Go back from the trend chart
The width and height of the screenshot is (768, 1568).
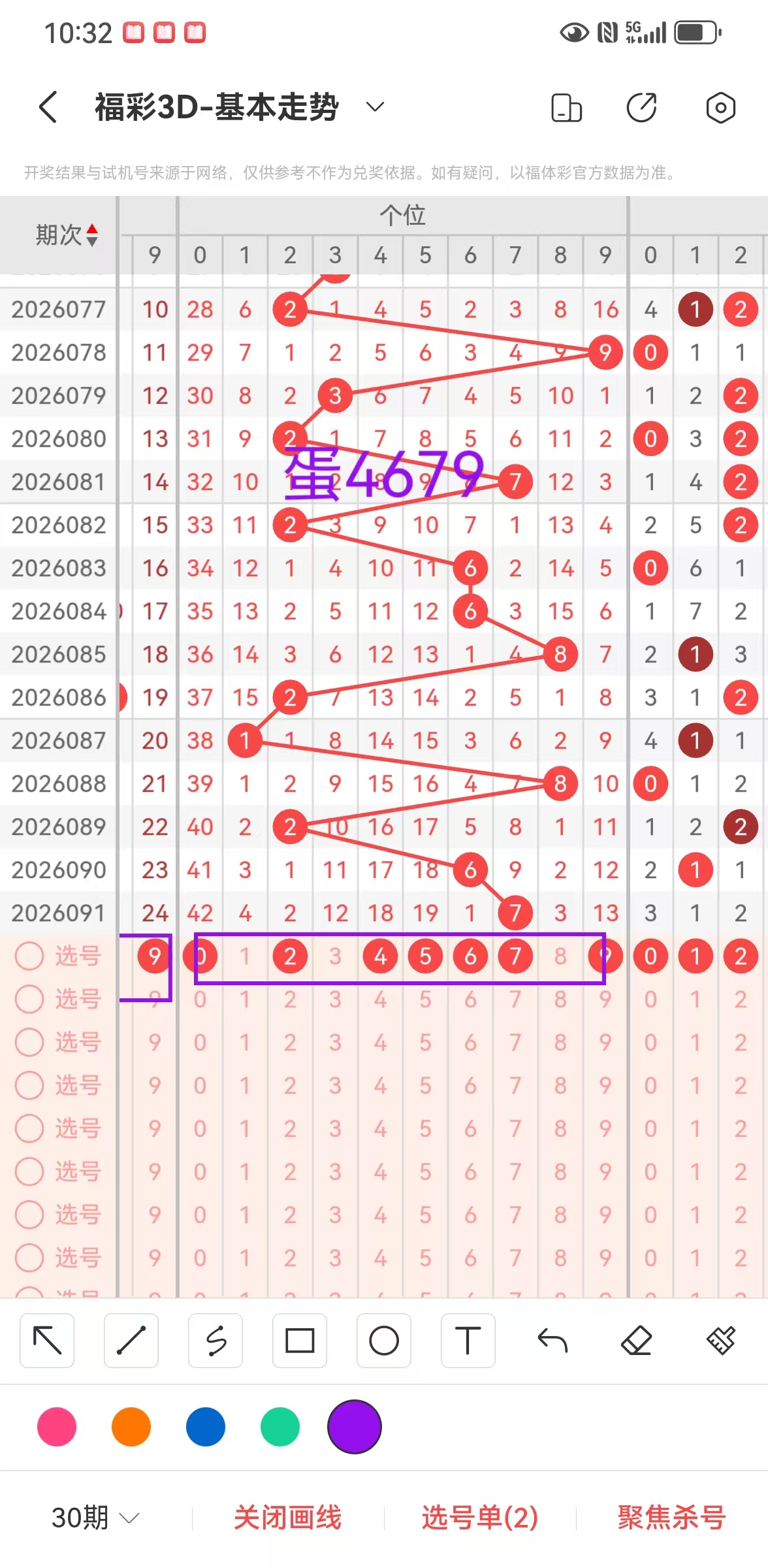click(x=48, y=107)
